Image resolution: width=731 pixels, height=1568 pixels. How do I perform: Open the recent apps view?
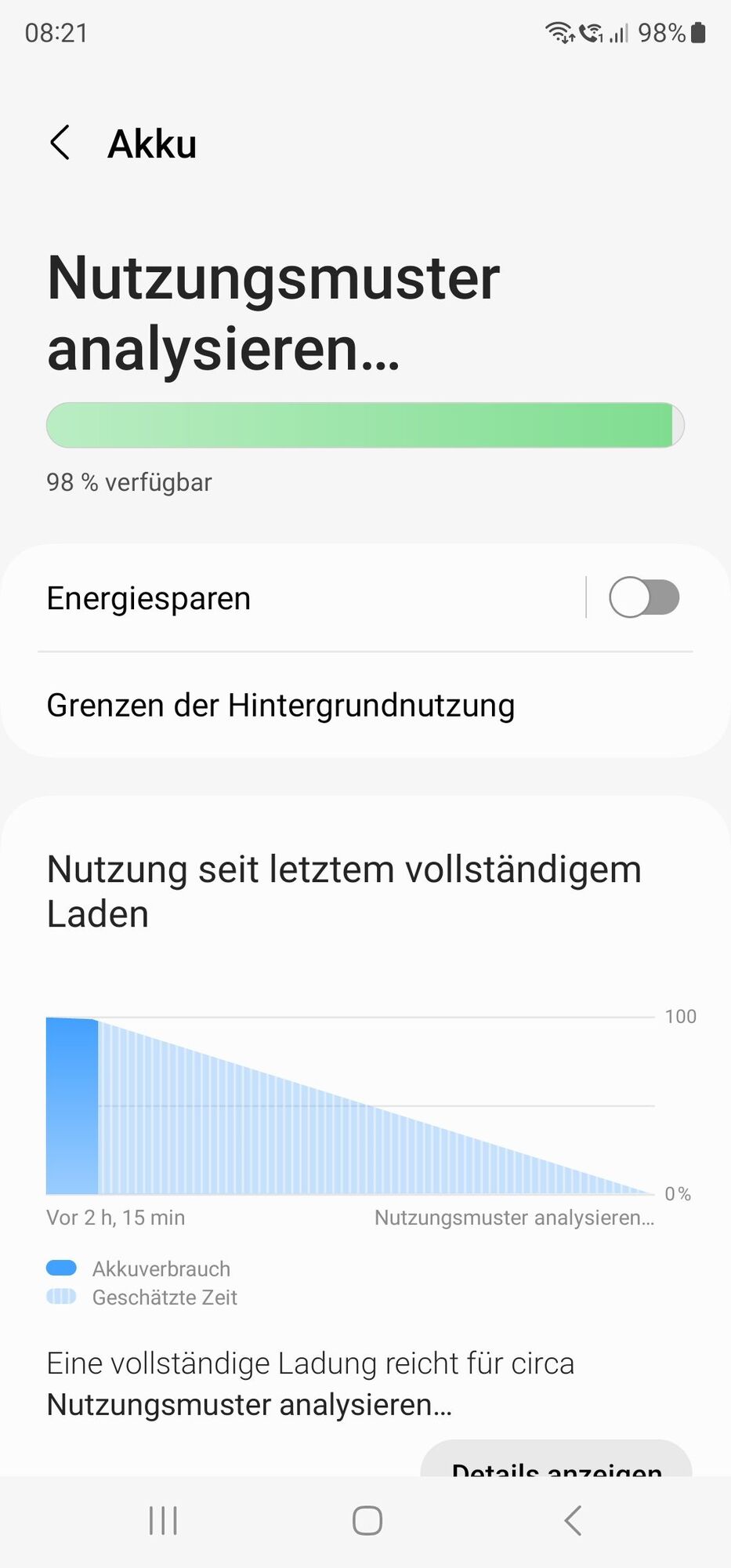tap(163, 1521)
